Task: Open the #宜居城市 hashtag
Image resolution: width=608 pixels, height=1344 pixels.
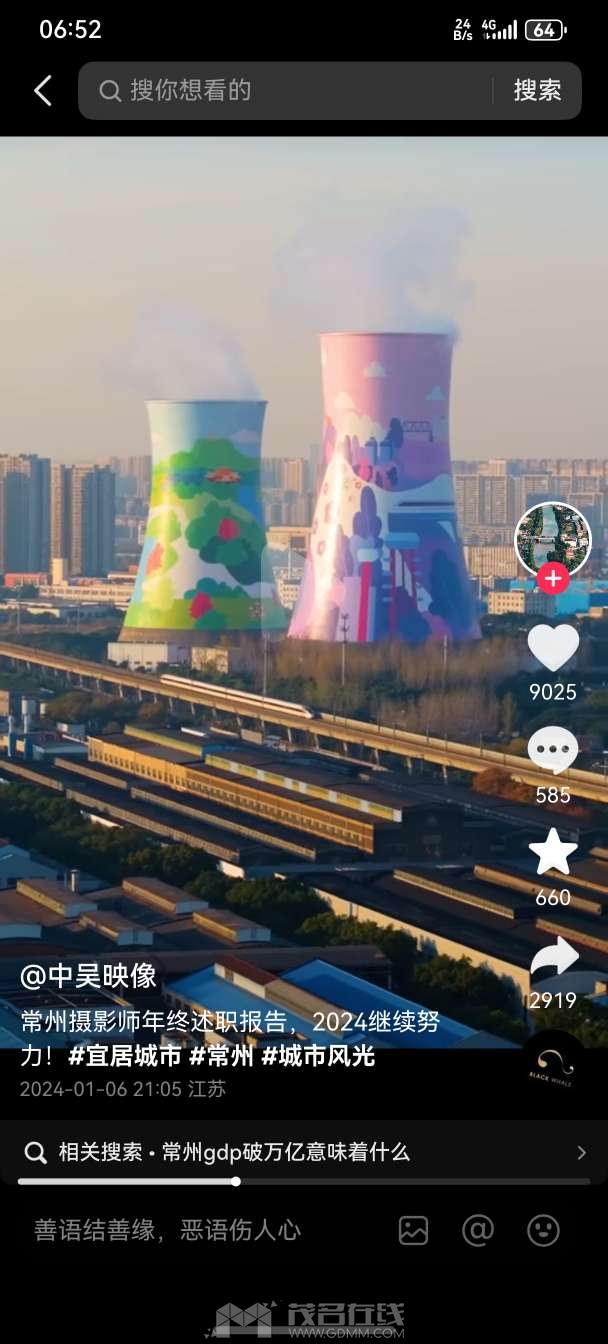Action: pyautogui.click(x=125, y=1056)
